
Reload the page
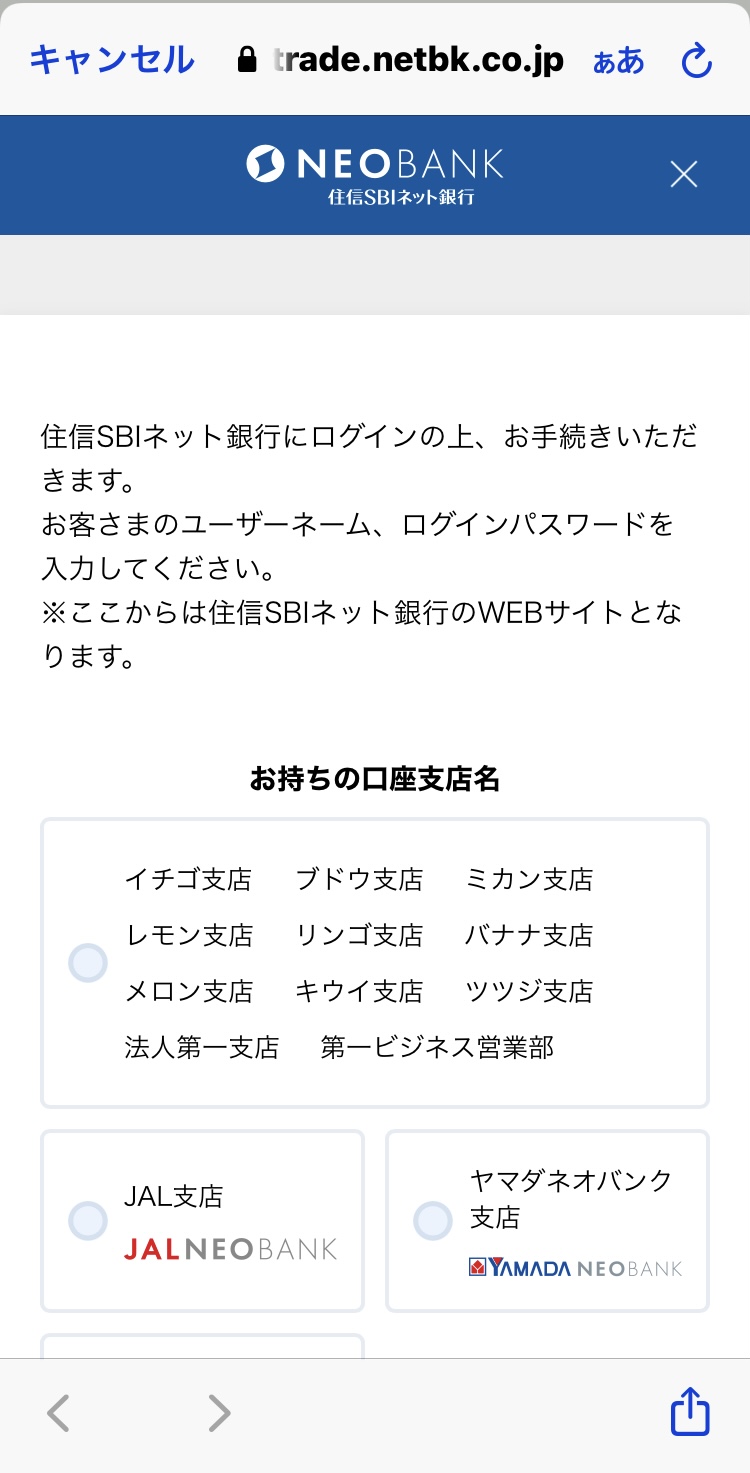[696, 61]
